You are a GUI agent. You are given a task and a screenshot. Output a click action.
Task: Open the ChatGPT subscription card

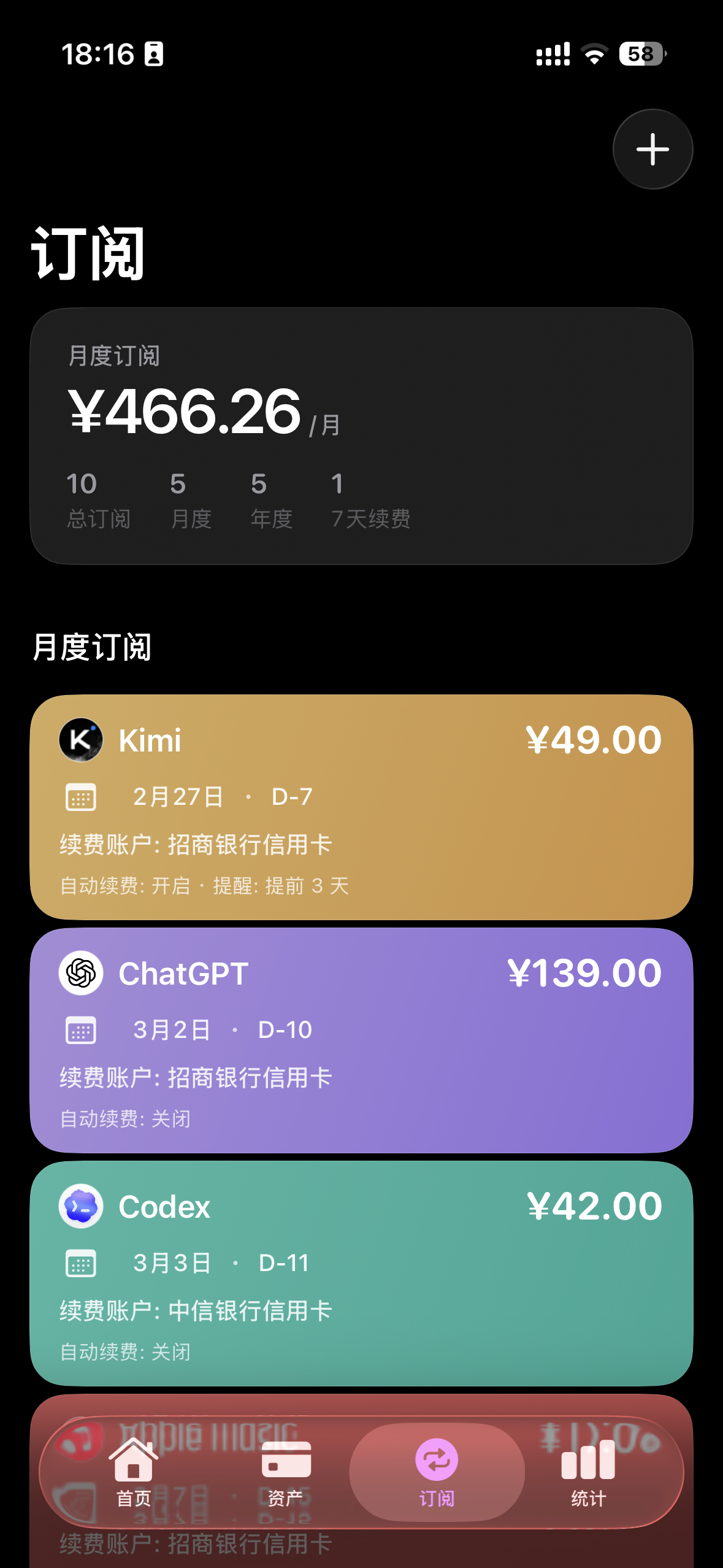coord(361,1040)
